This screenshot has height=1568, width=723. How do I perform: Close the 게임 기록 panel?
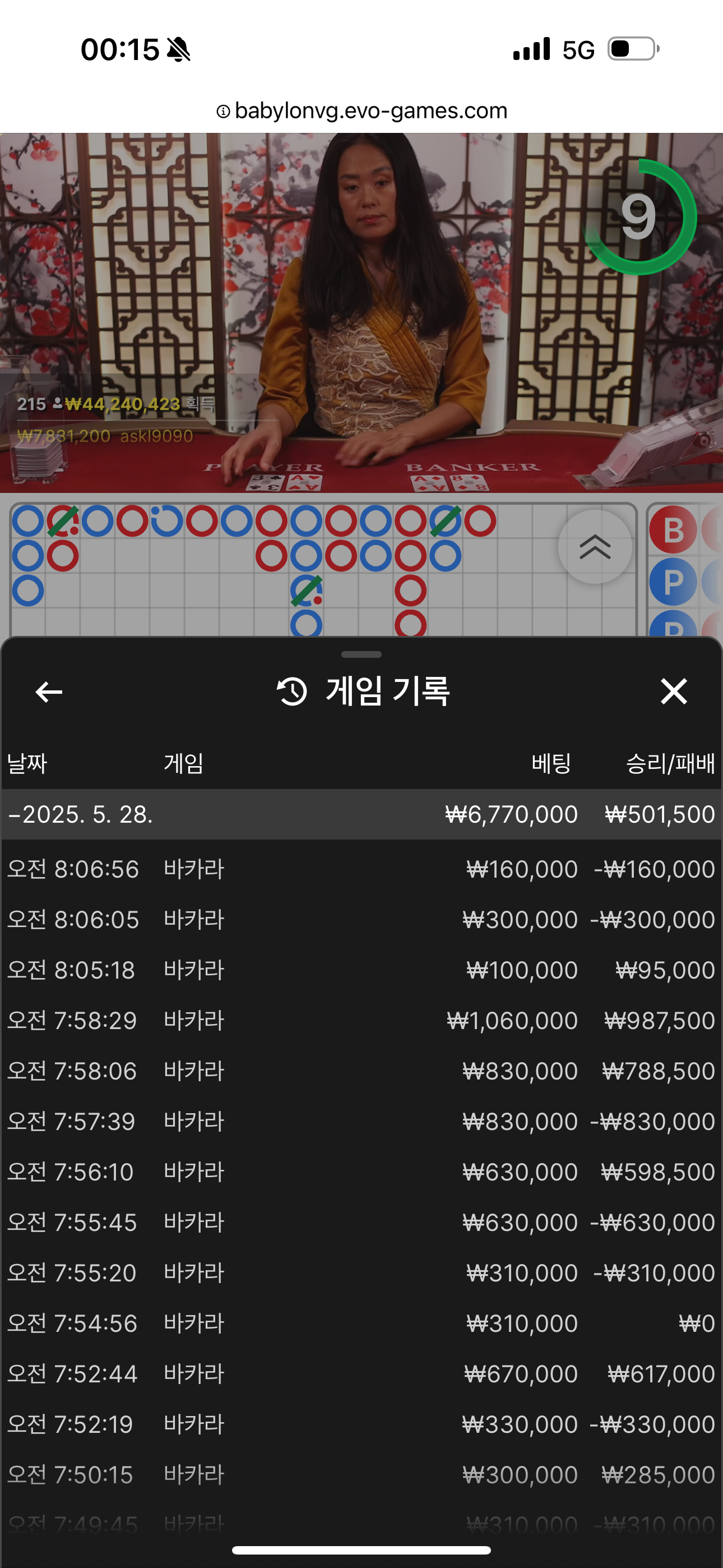click(x=674, y=692)
